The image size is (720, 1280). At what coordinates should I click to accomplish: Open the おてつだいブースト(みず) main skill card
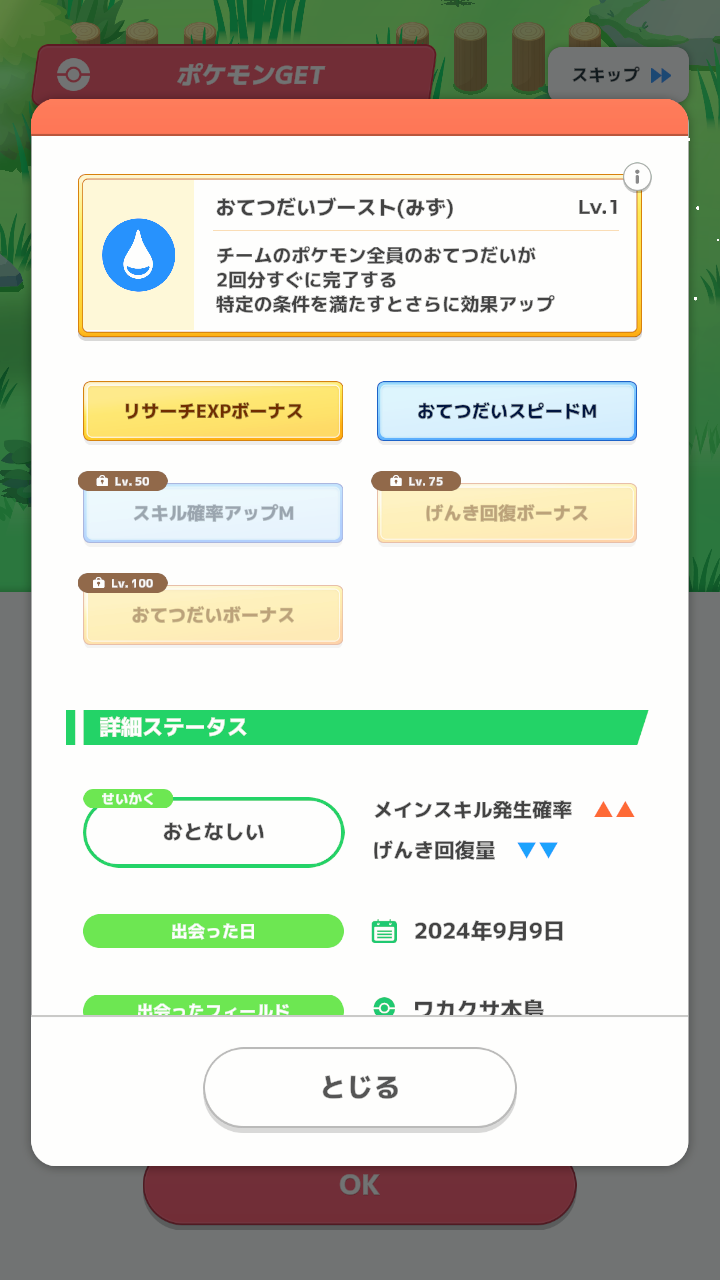point(360,256)
